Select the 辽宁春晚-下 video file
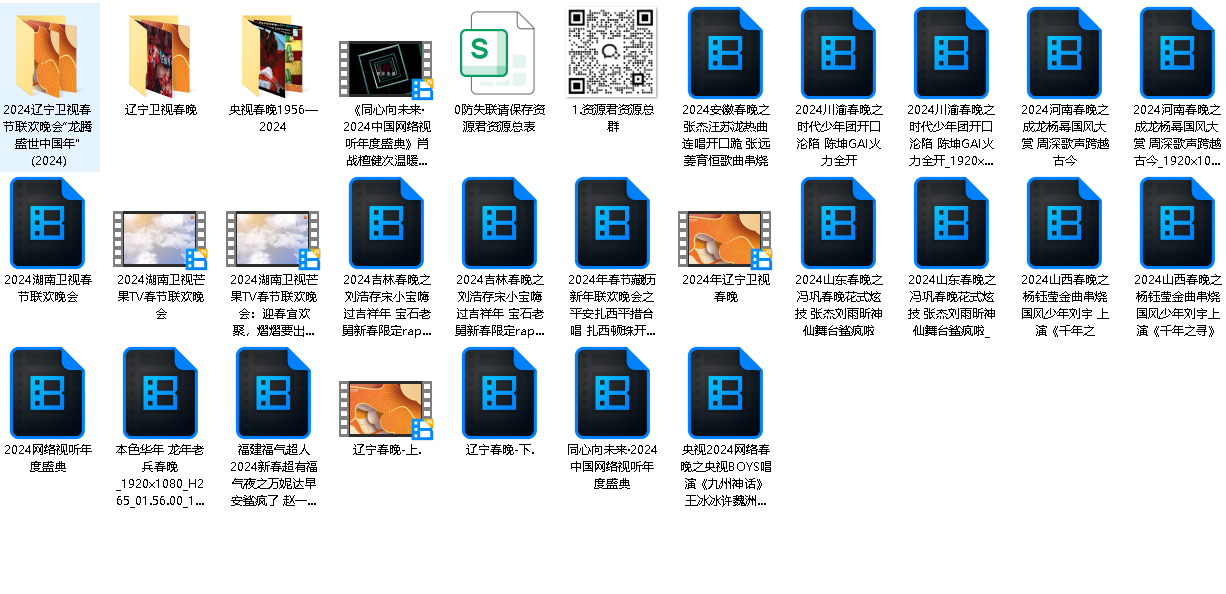This screenshot has height=594, width=1226. (x=499, y=394)
